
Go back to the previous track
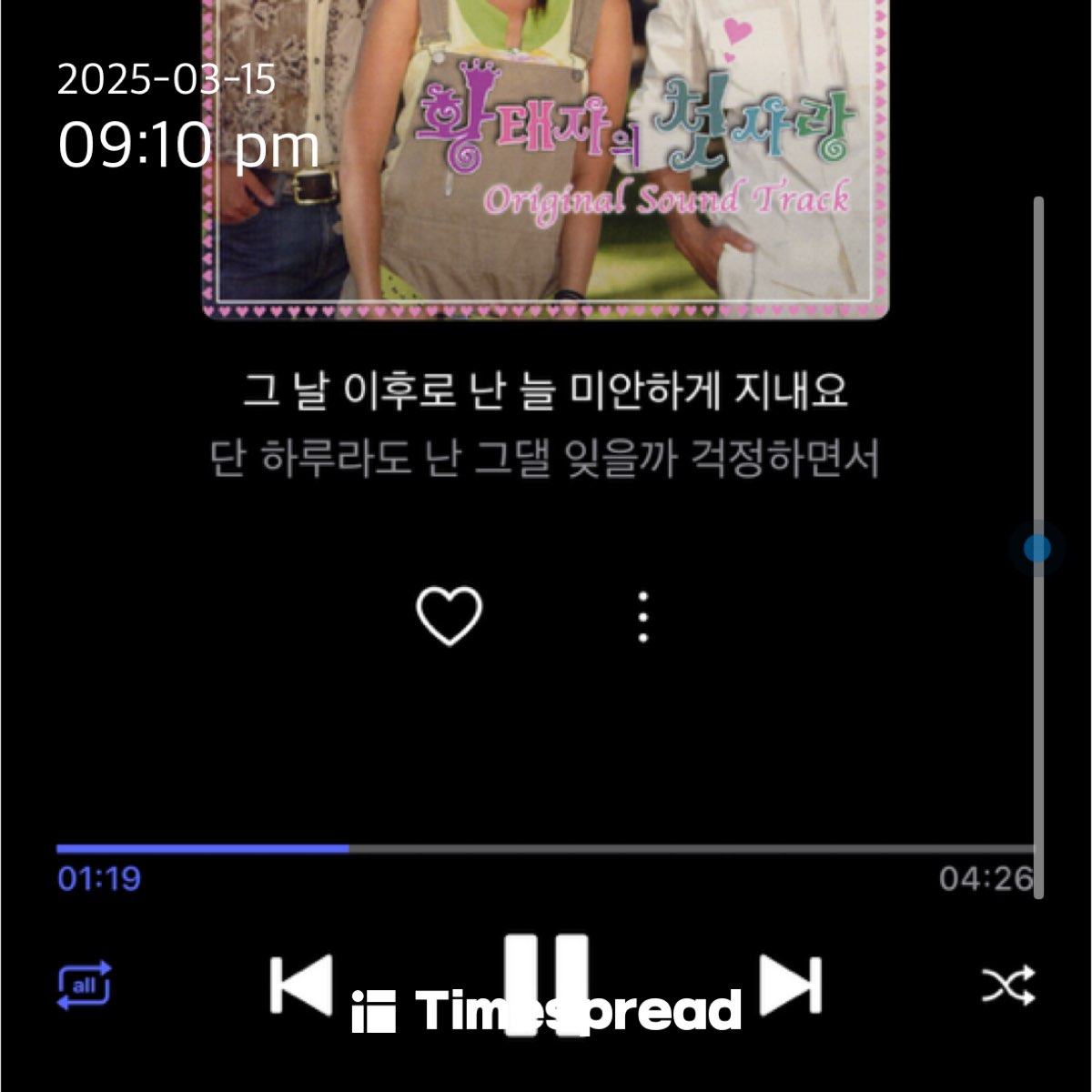pyautogui.click(x=301, y=985)
